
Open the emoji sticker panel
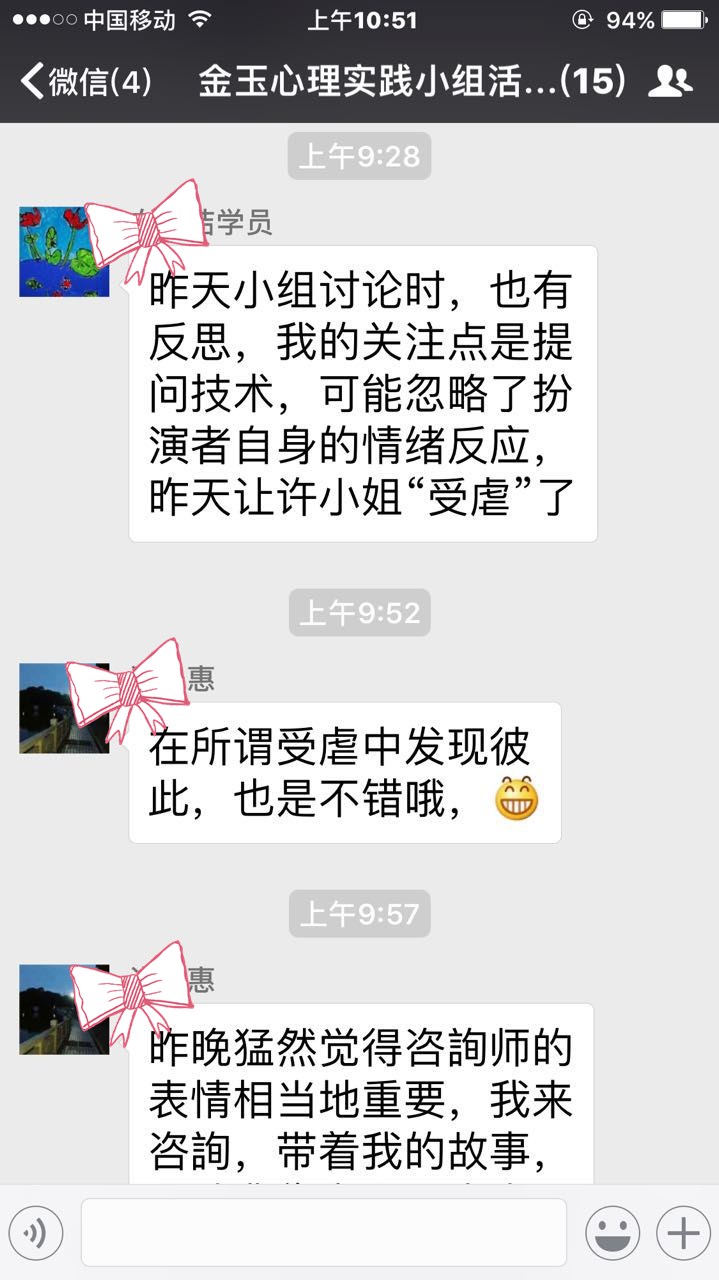(612, 1233)
